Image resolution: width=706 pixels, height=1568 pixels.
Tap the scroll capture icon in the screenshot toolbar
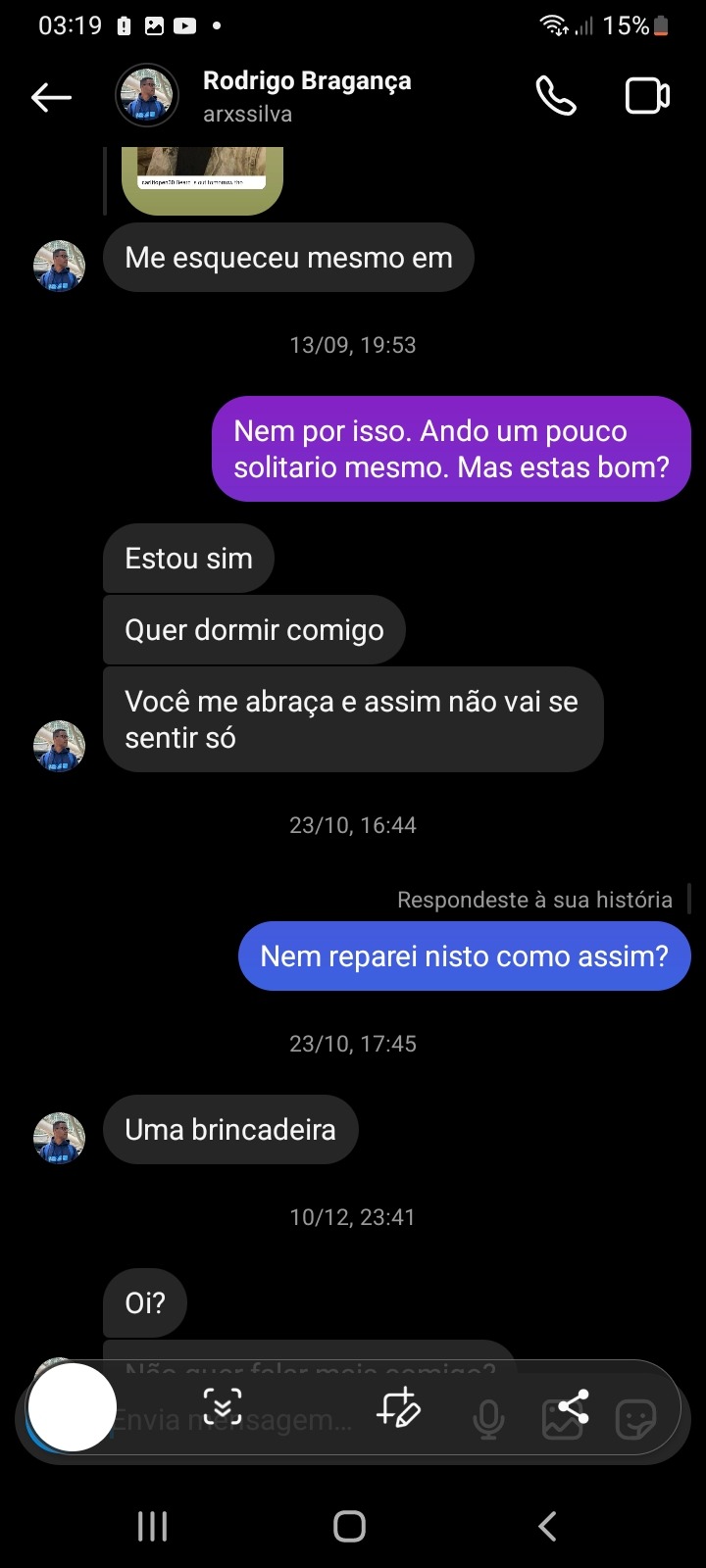pos(223,1407)
